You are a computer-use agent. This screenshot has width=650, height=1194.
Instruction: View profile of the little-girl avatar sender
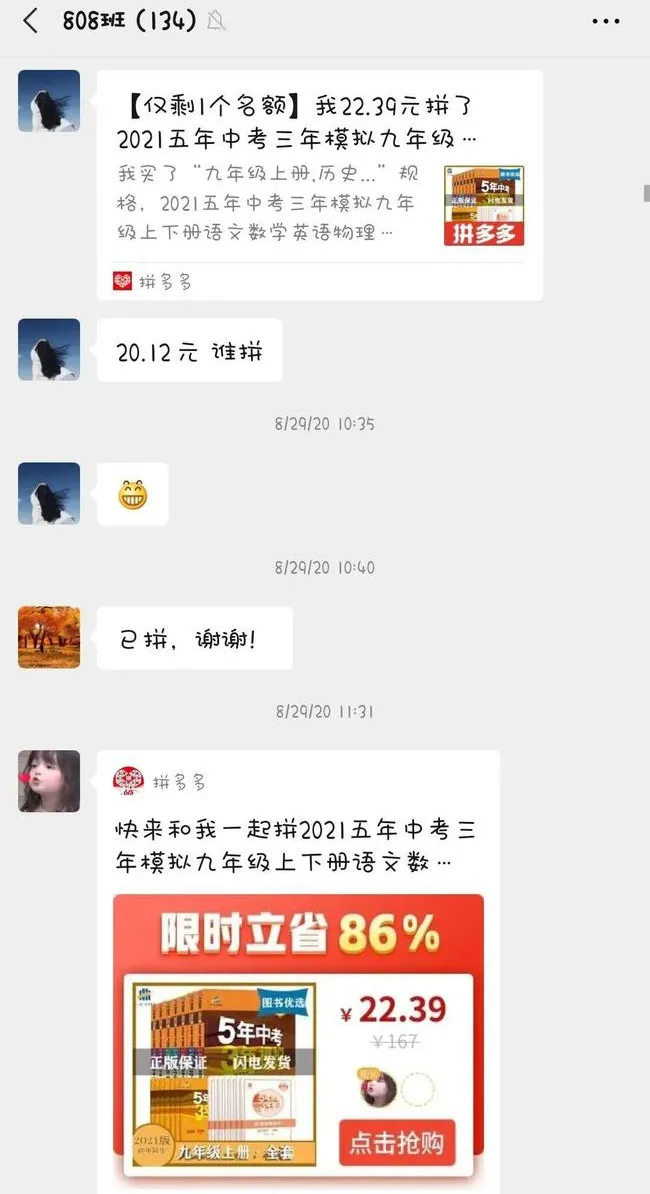click(x=49, y=781)
